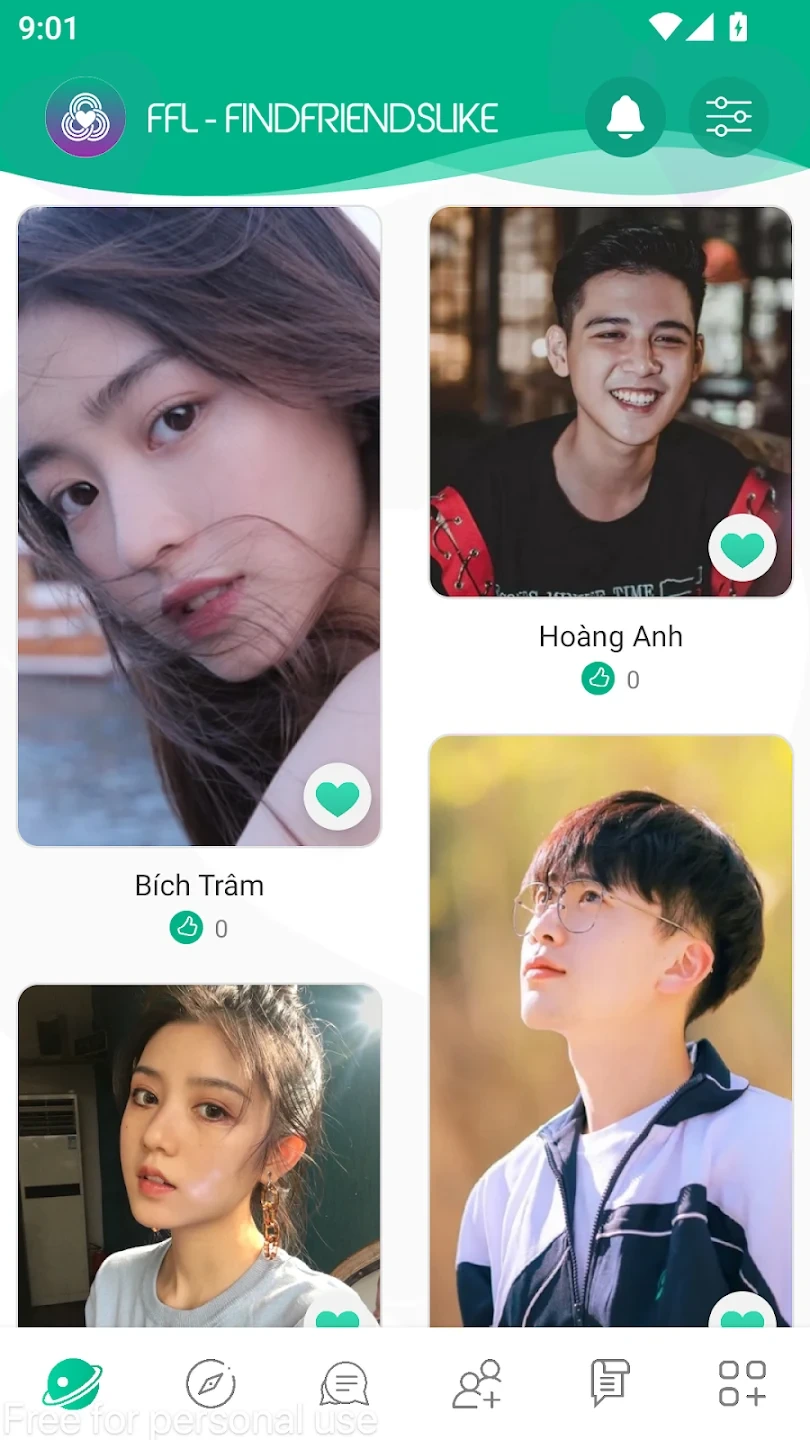Open the filter settings icon

(x=729, y=118)
